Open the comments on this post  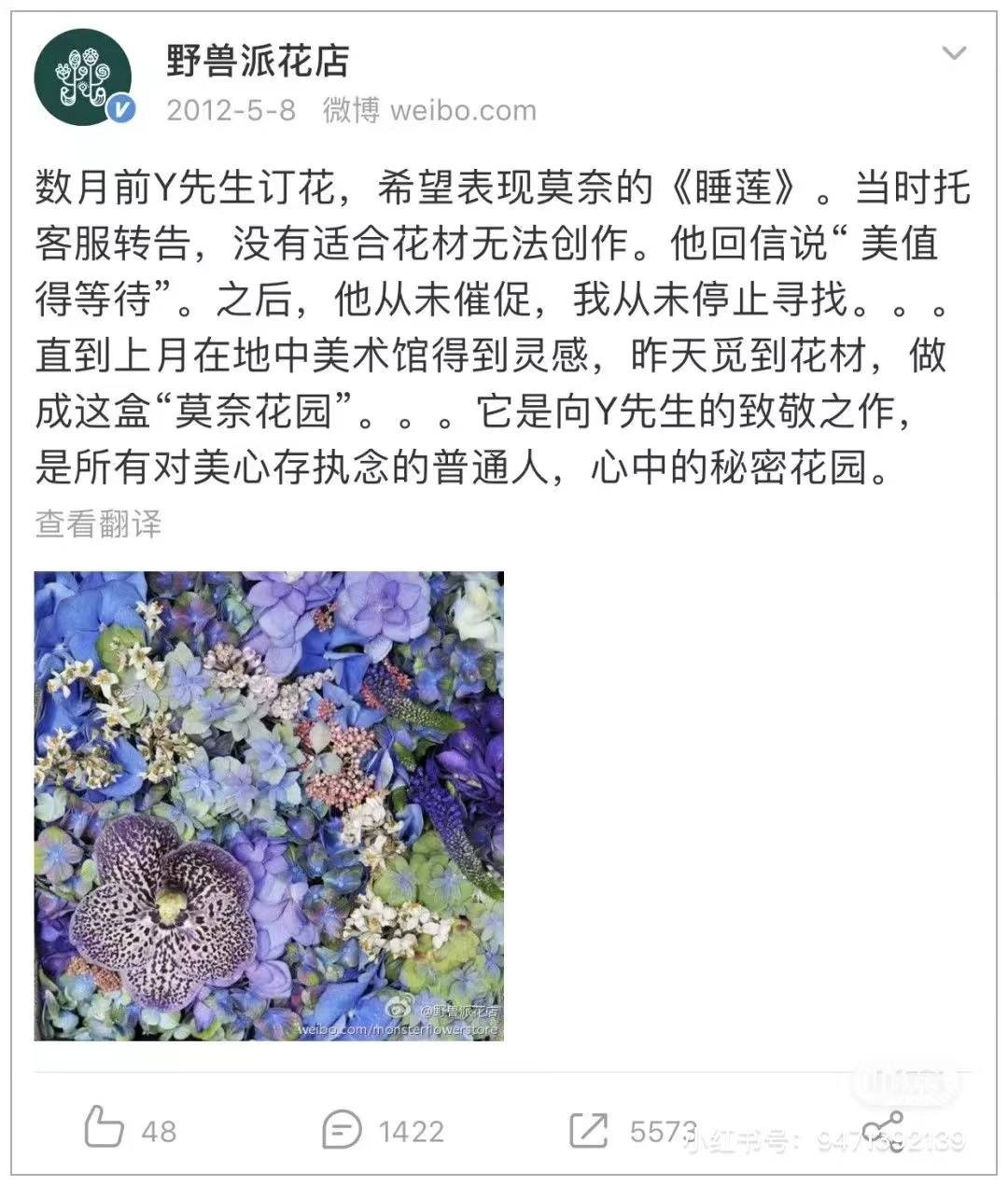coord(342,1129)
